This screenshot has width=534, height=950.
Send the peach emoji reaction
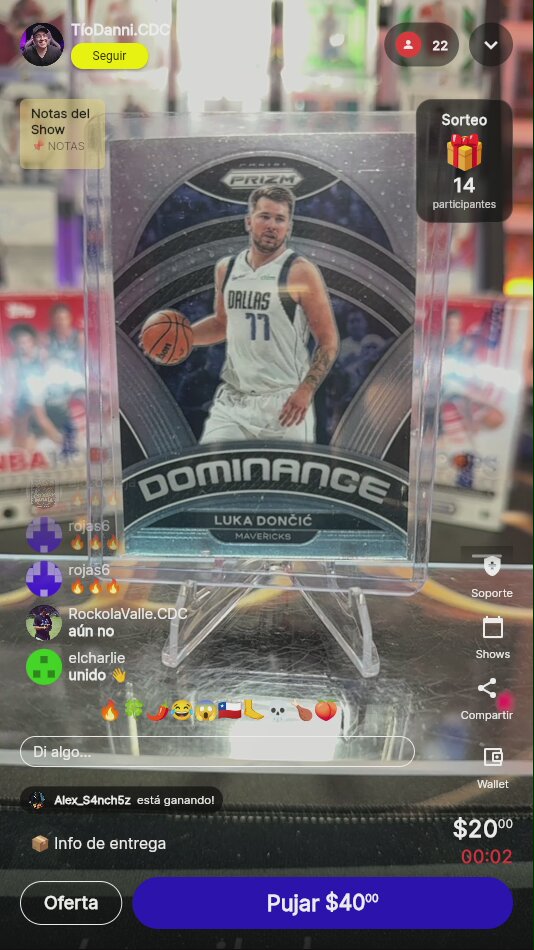(x=325, y=710)
